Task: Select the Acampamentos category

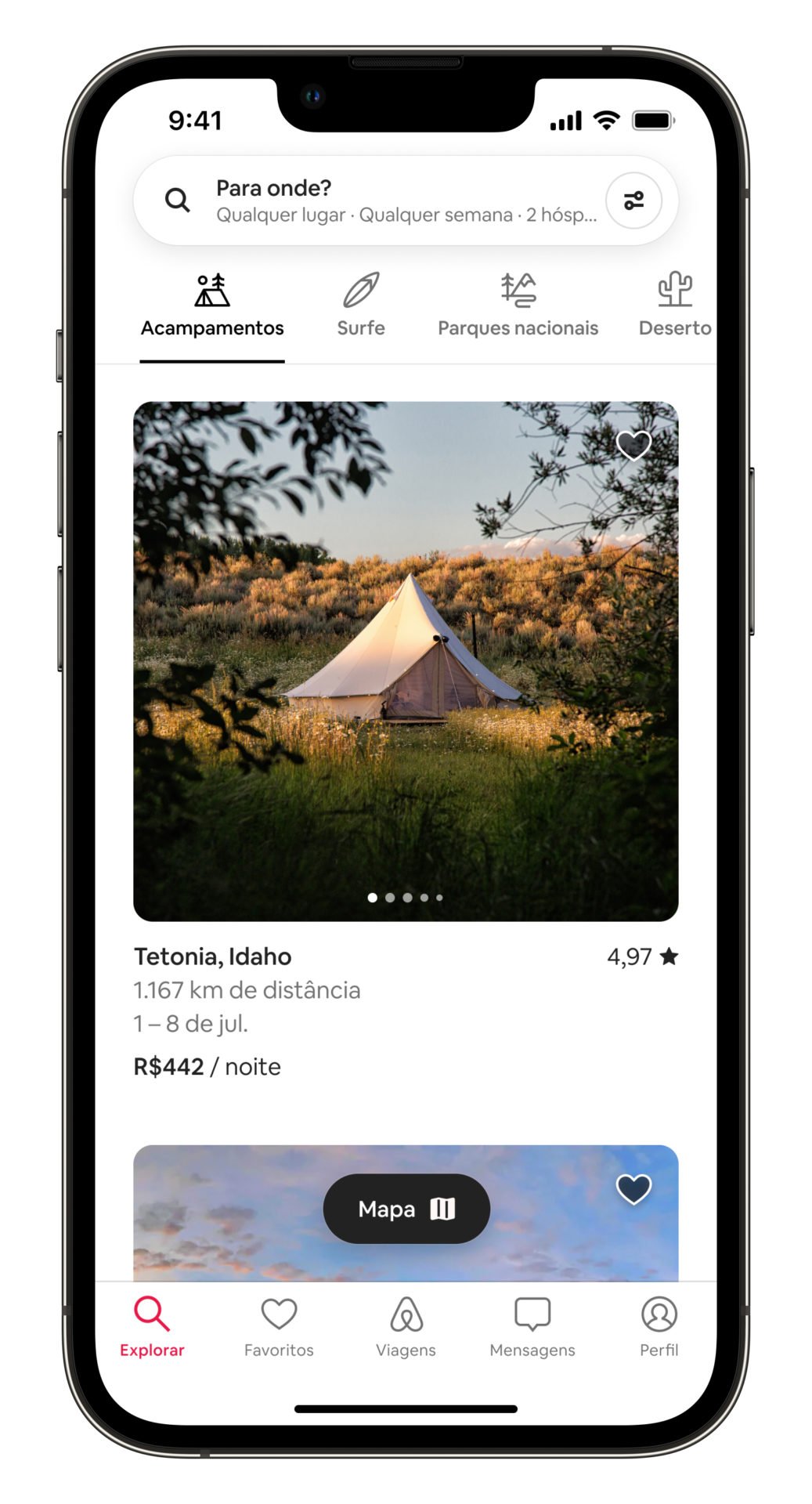Action: pyautogui.click(x=212, y=307)
